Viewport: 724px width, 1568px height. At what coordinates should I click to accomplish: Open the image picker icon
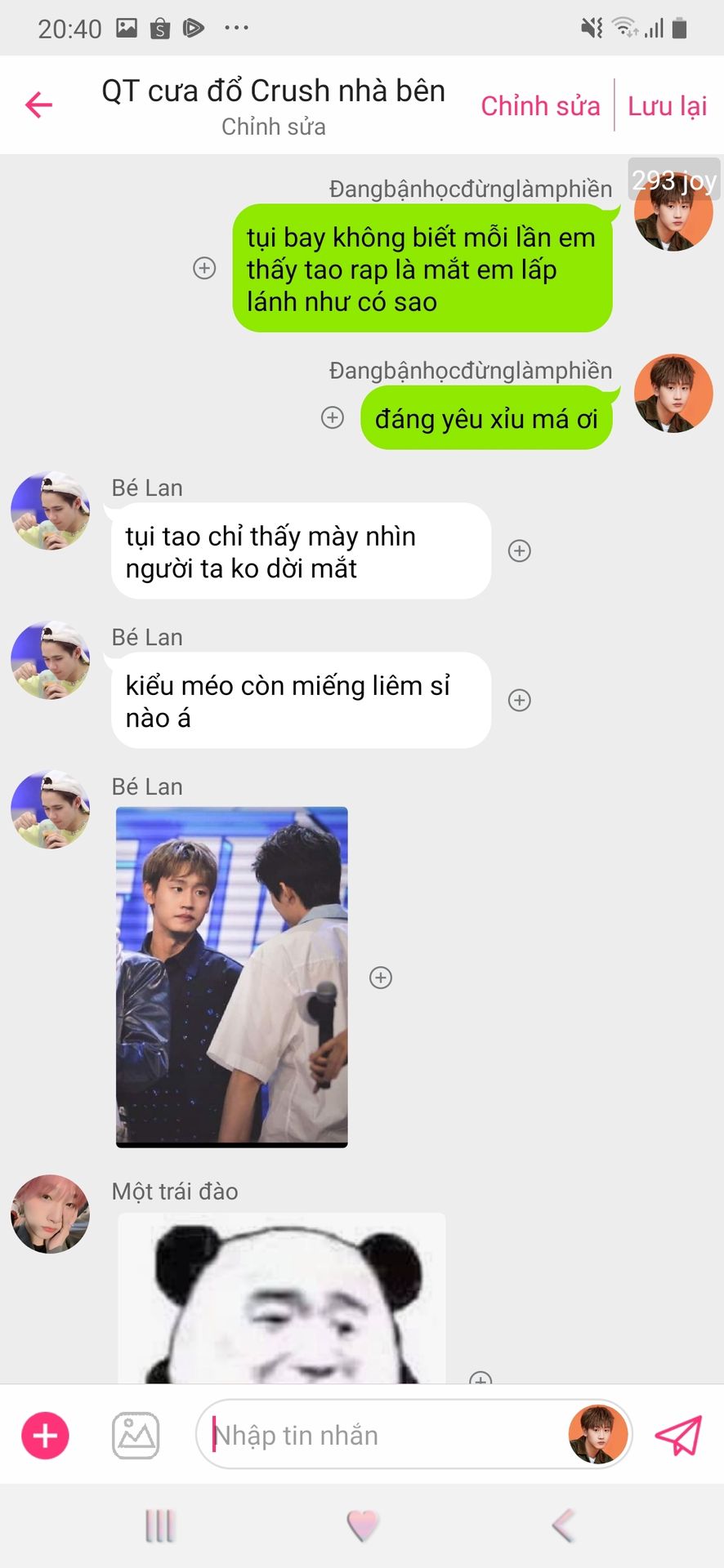tap(136, 1435)
